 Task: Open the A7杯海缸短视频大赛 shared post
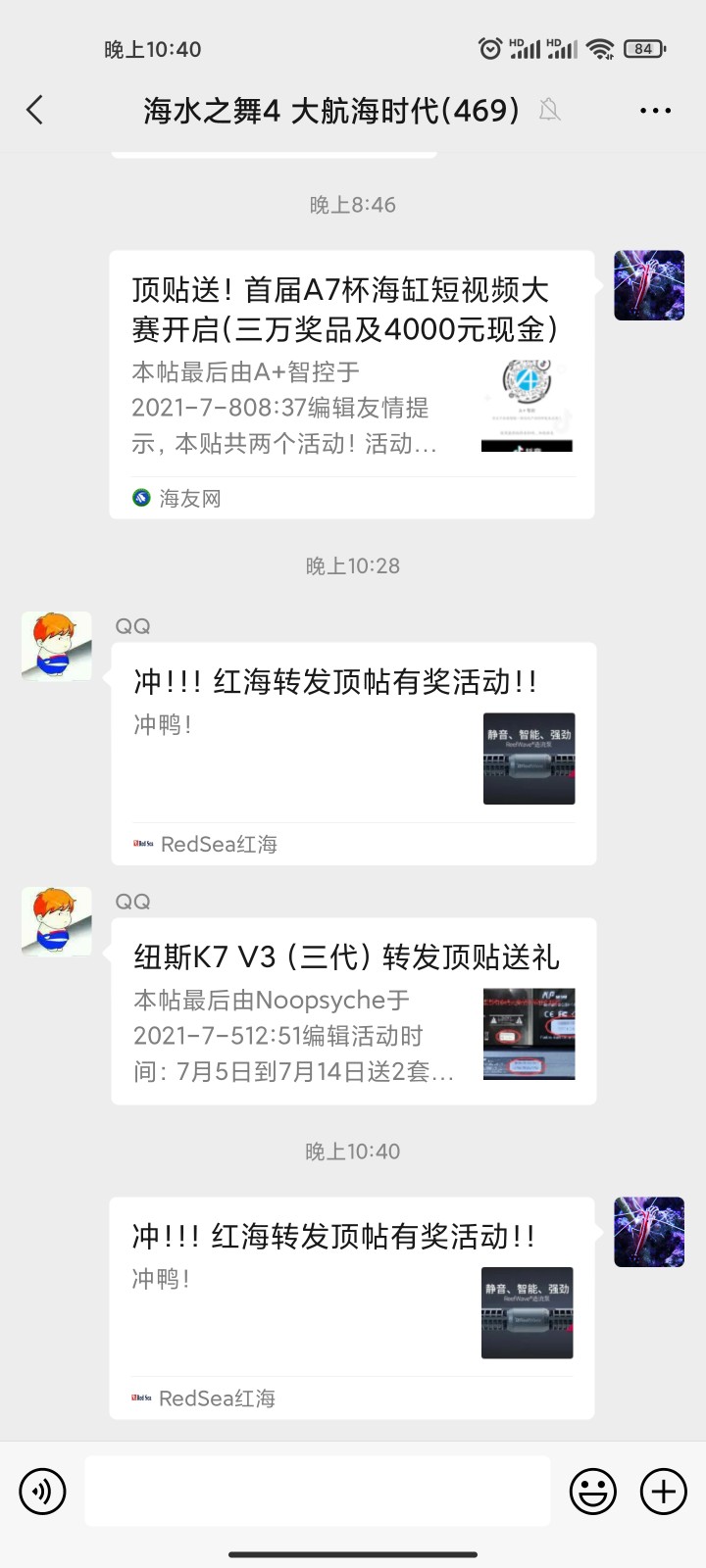click(351, 382)
